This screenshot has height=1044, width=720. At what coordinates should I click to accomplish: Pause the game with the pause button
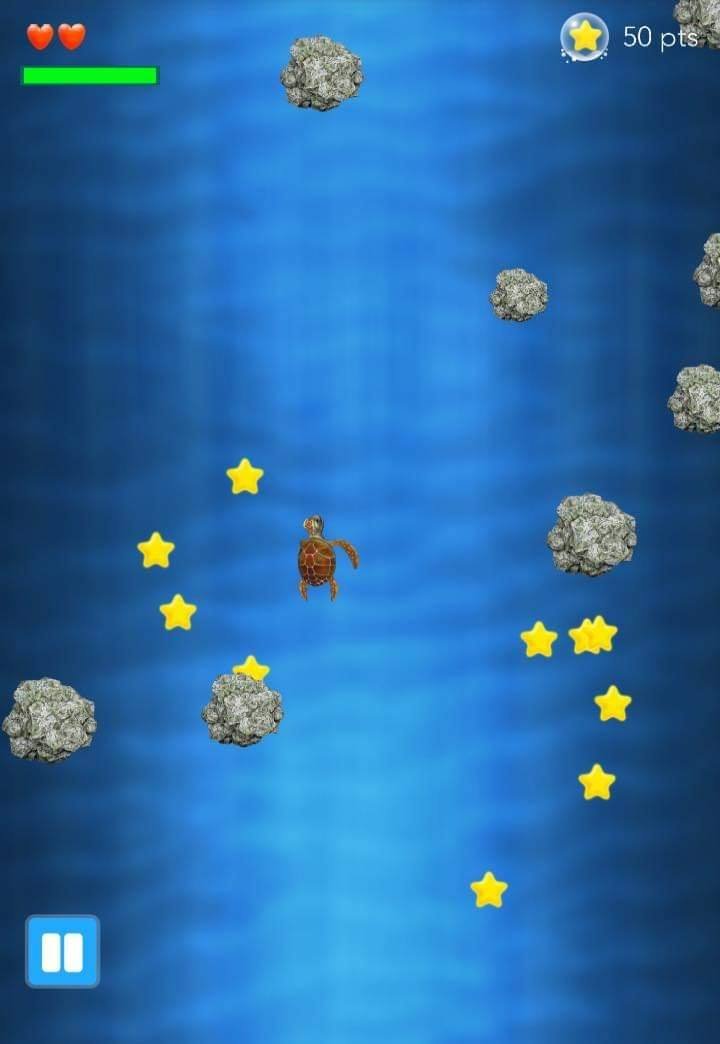coord(62,951)
